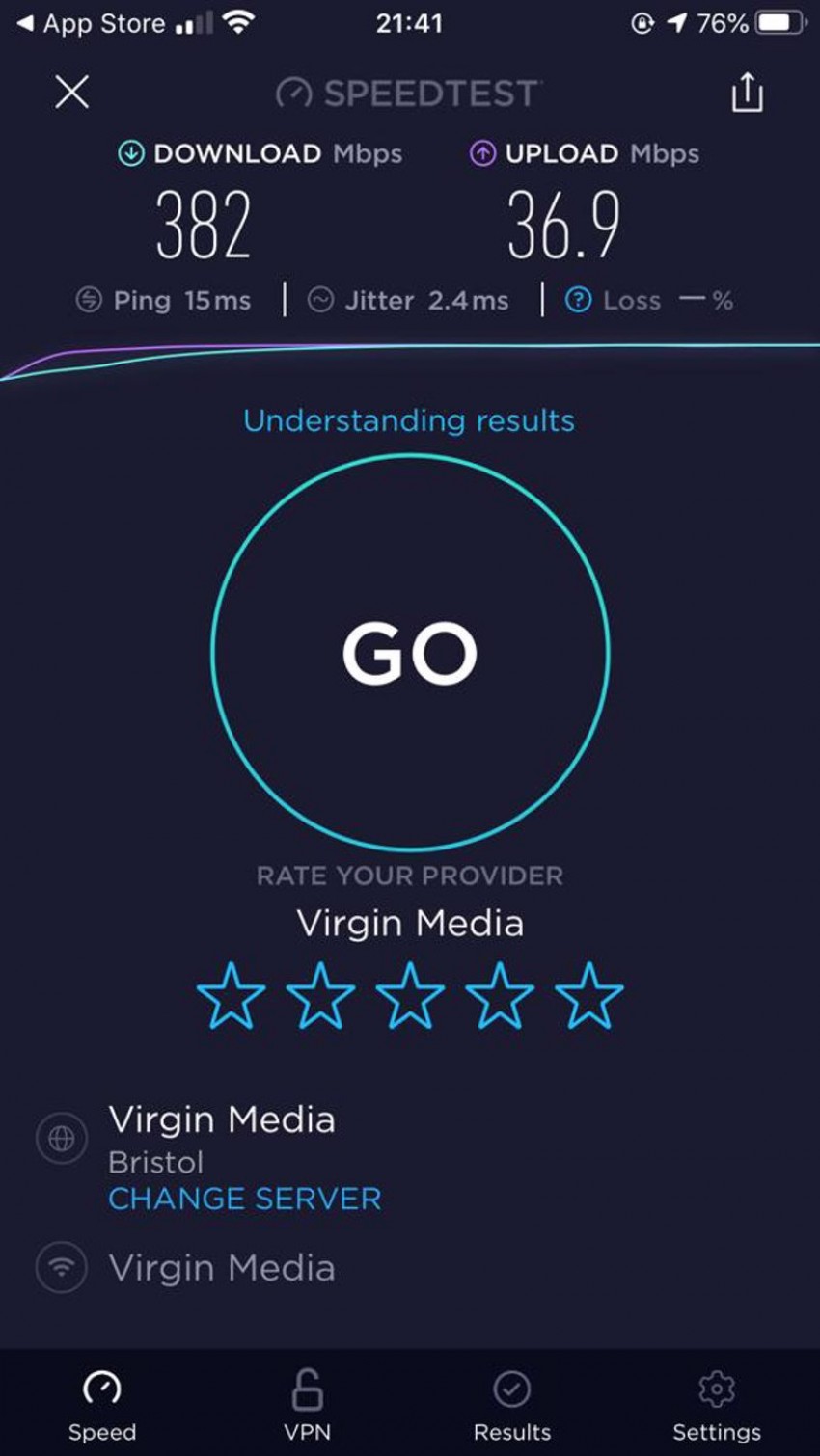Return to the App Store

(92, 23)
